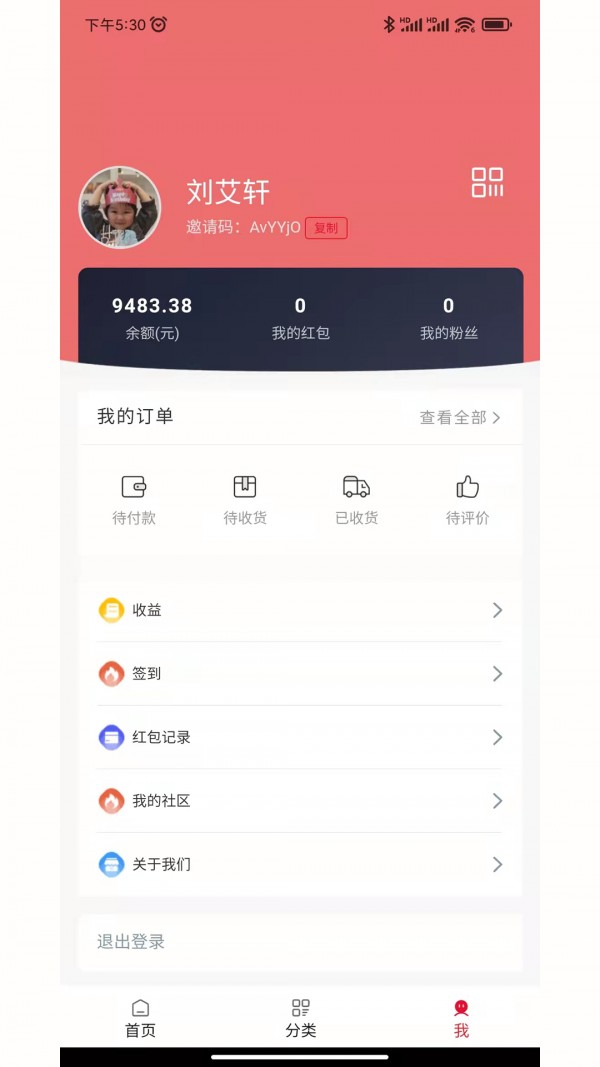
Task: Copy the invitation code with 复制
Action: coord(326,228)
